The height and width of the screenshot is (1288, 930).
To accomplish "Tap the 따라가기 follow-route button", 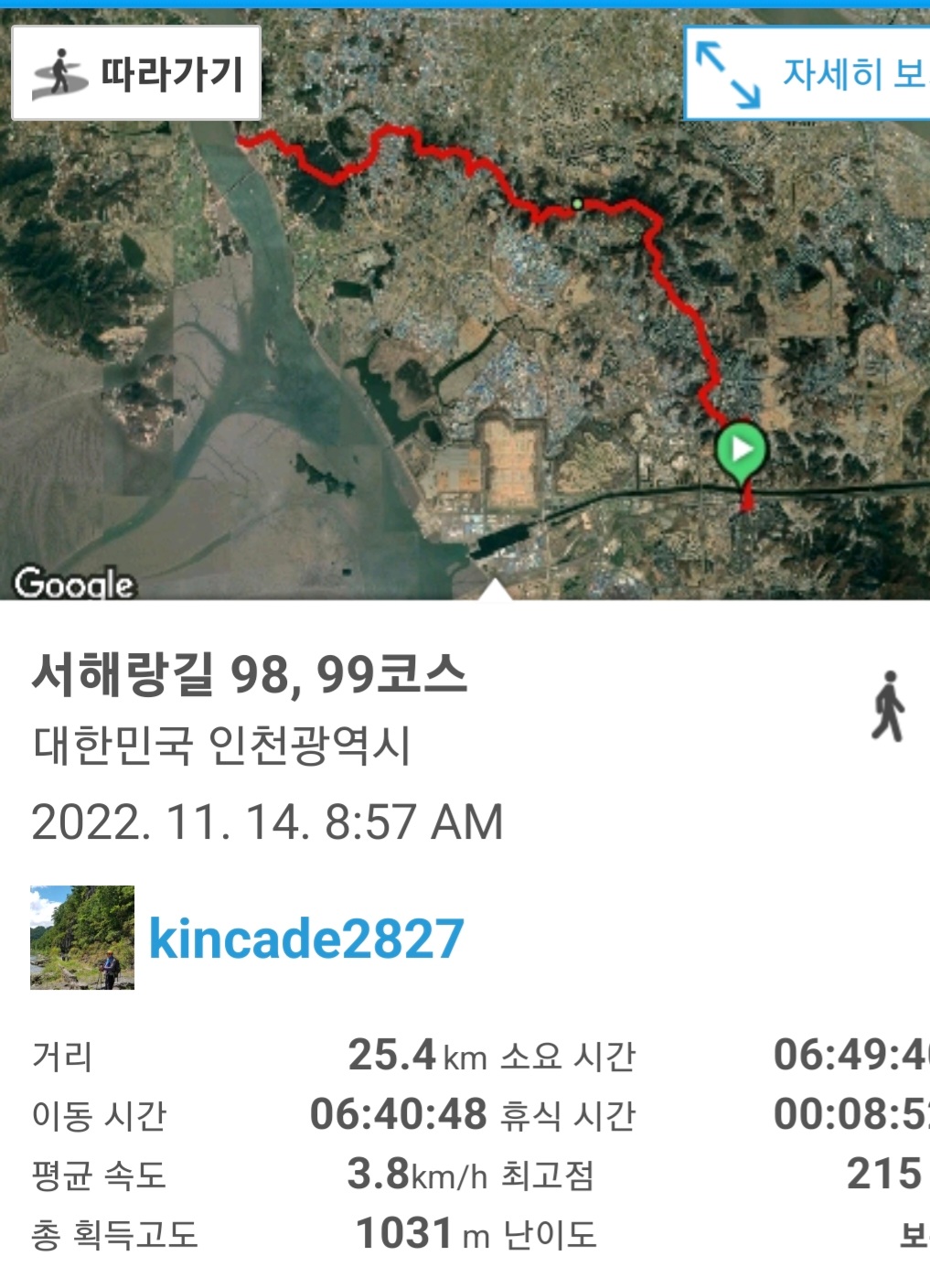I will 136,73.
